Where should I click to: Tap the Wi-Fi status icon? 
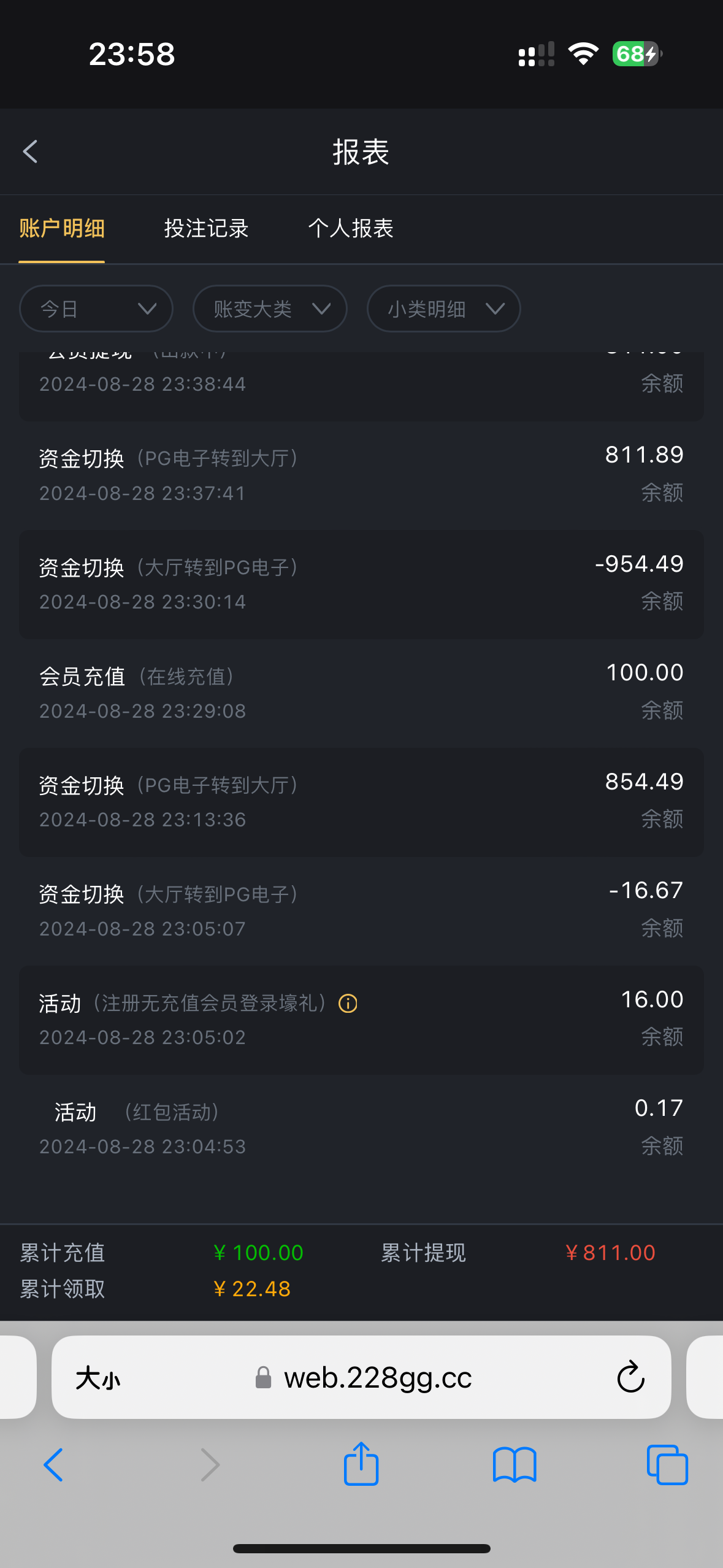pyautogui.click(x=584, y=54)
